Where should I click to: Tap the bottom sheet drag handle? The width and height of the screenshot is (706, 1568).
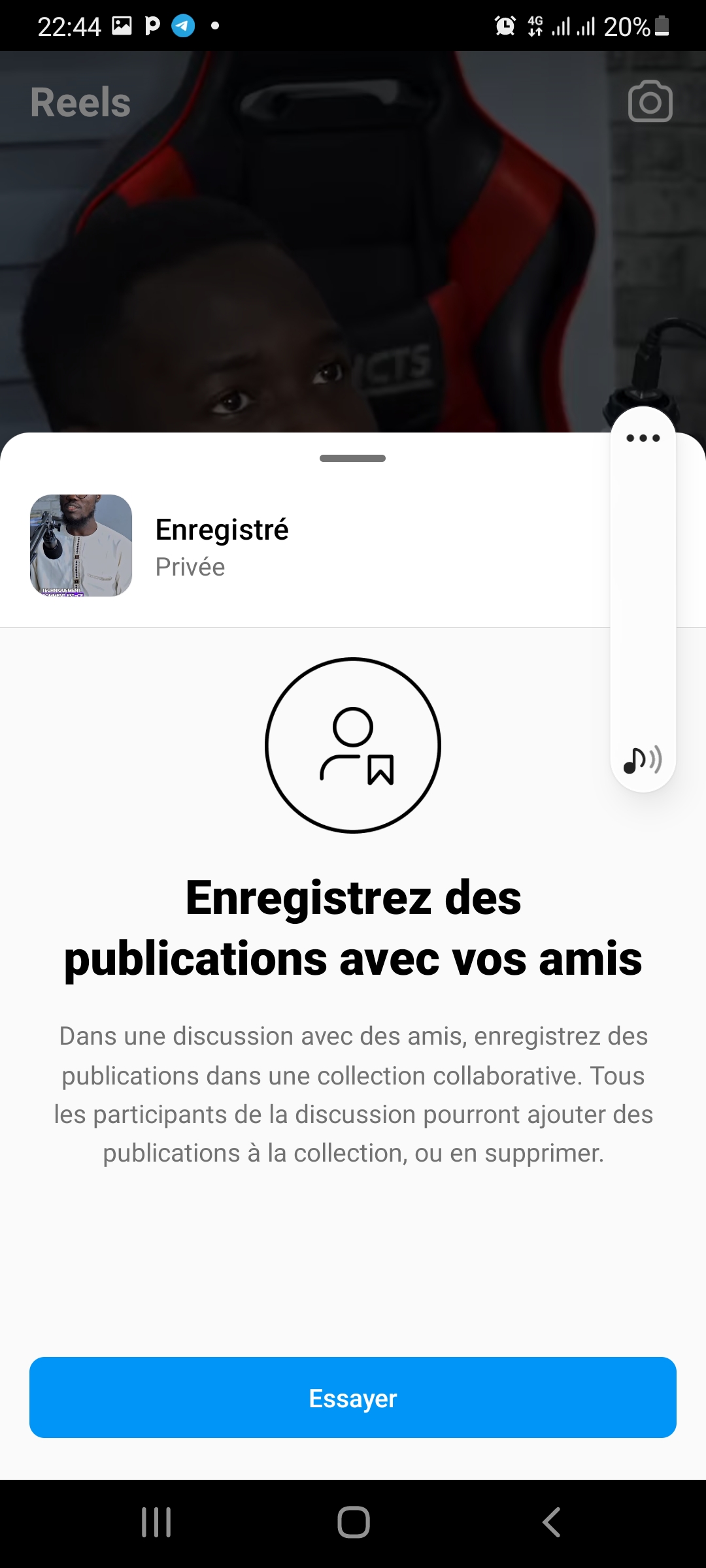[353, 458]
